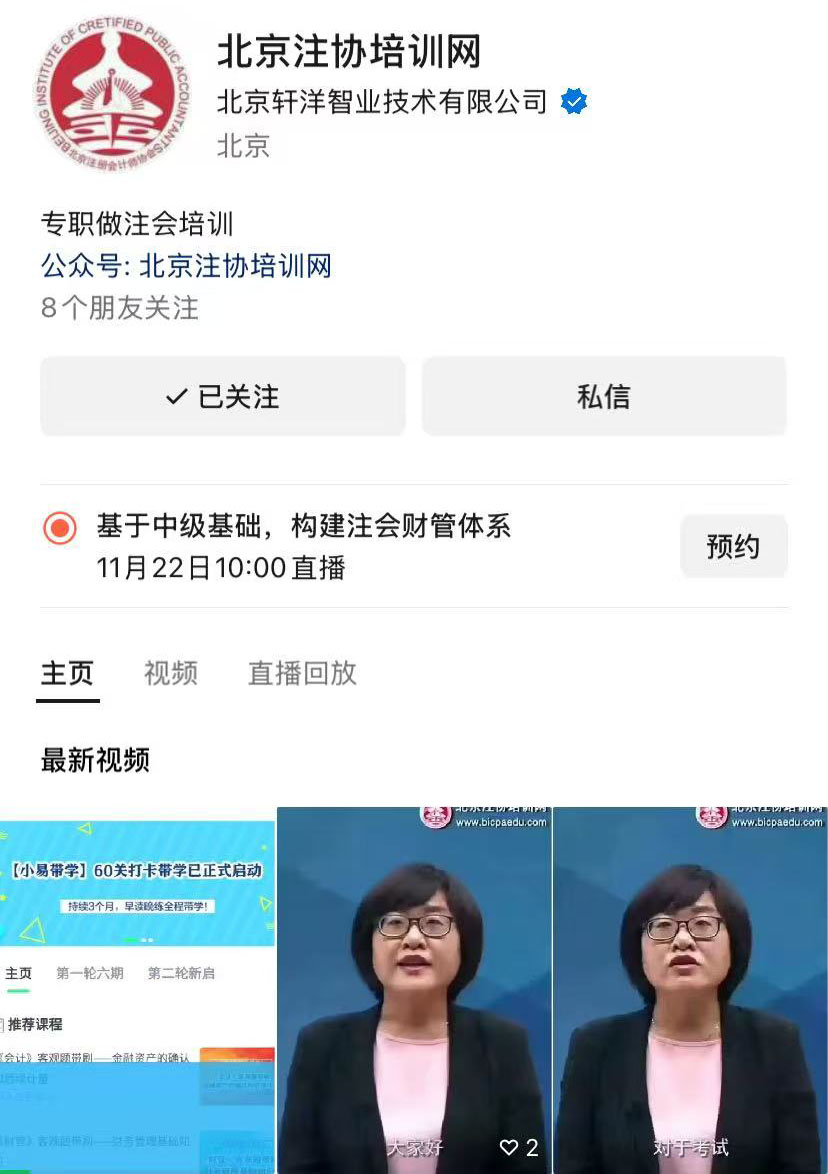Select the 主页 tab
828x1174 pixels.
click(x=67, y=674)
